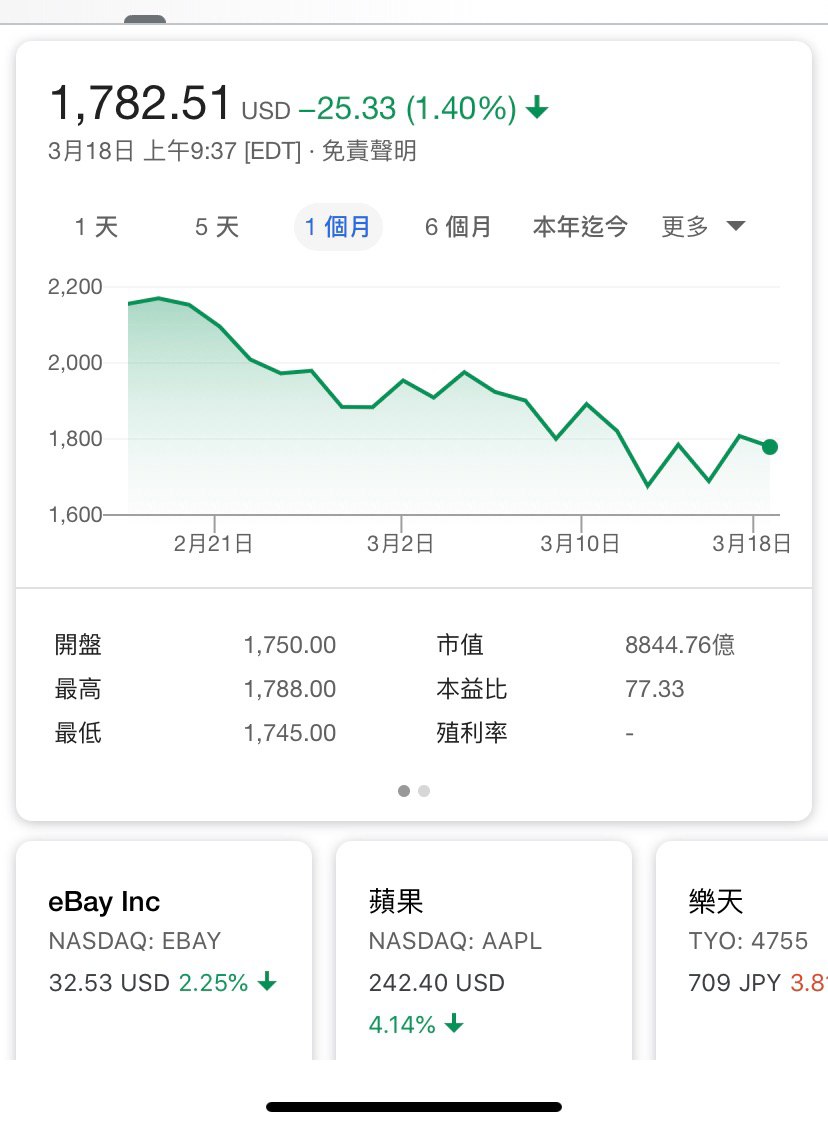Open the 免責聲明 link
The height and width of the screenshot is (1128, 828).
point(369,152)
